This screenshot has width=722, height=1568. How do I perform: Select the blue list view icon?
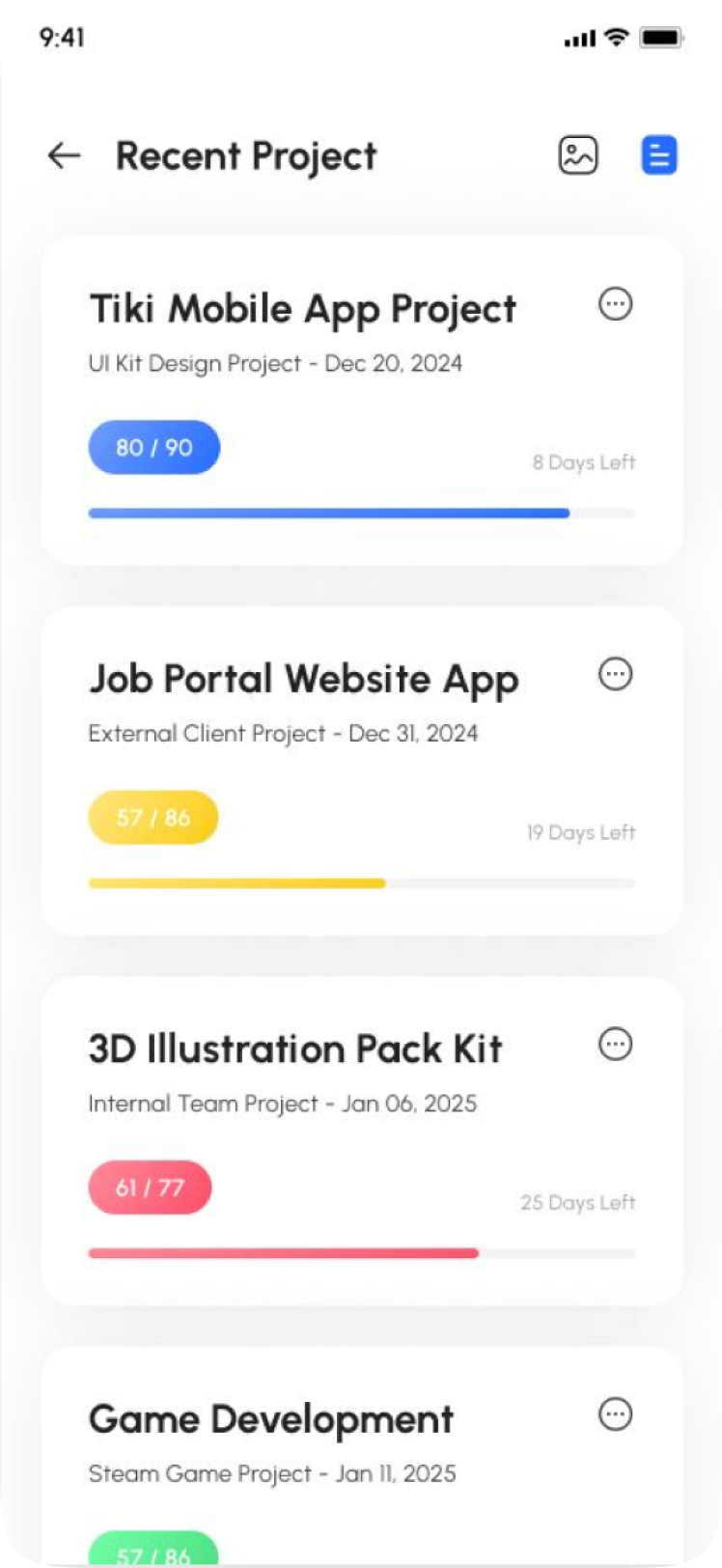point(659,155)
